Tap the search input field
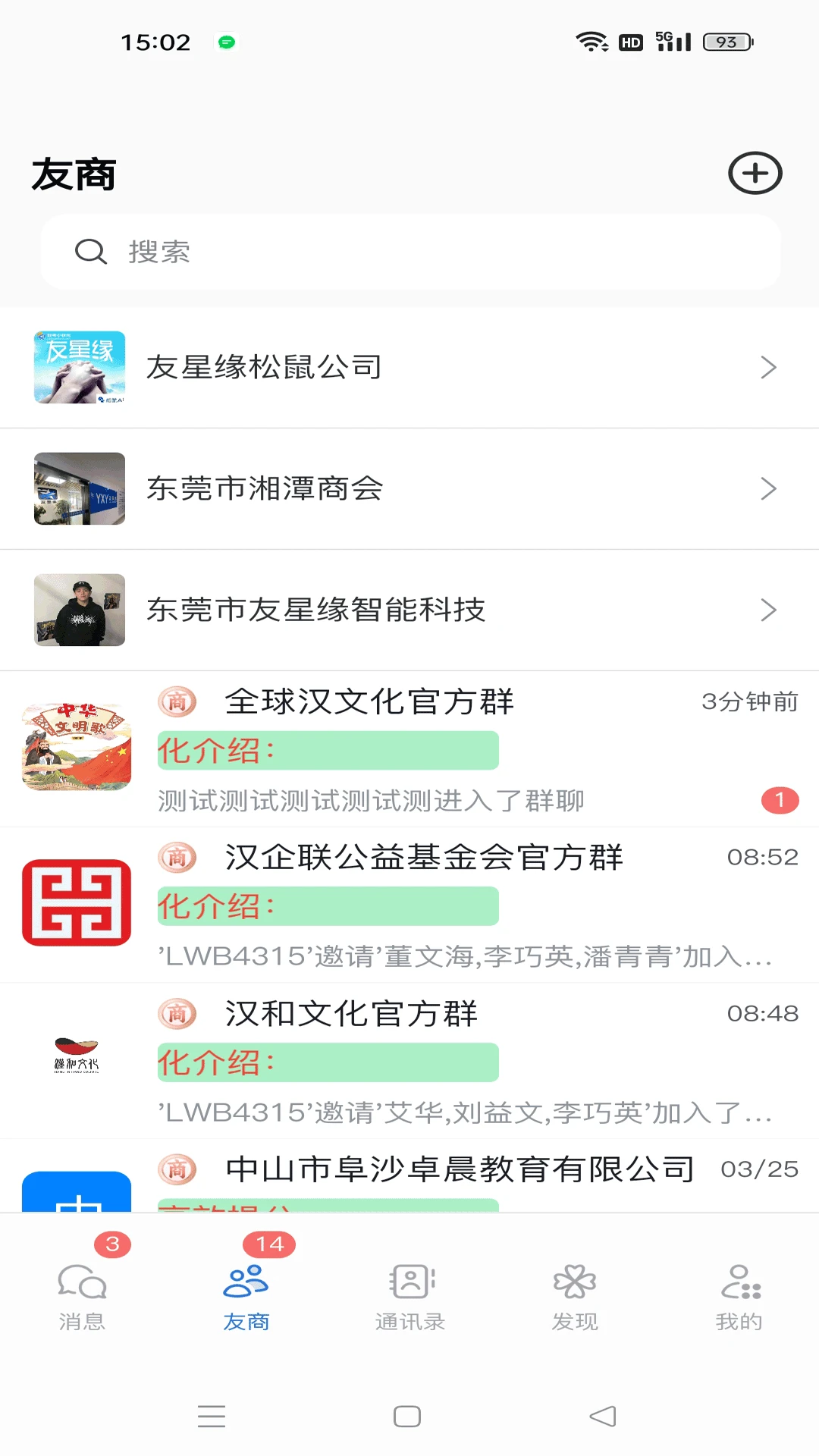 point(409,252)
